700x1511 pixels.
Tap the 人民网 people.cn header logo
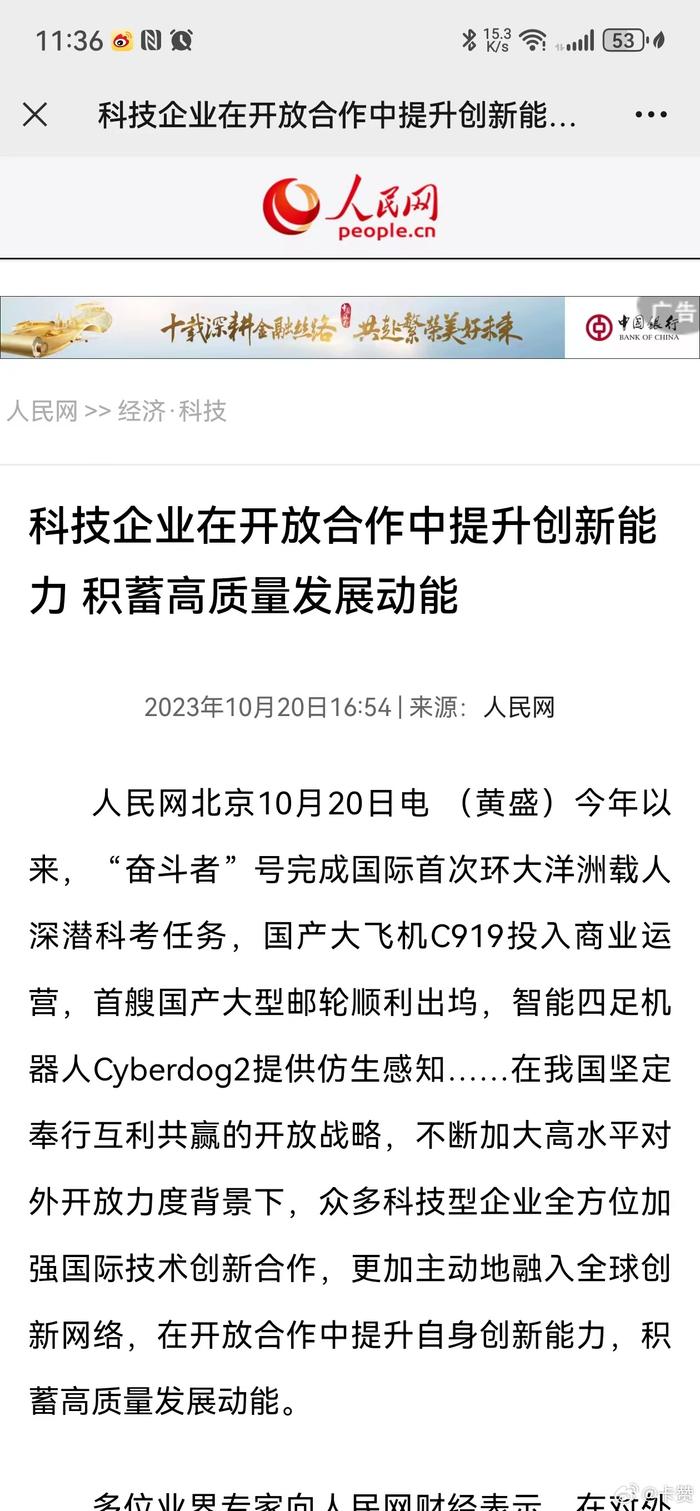point(350,208)
